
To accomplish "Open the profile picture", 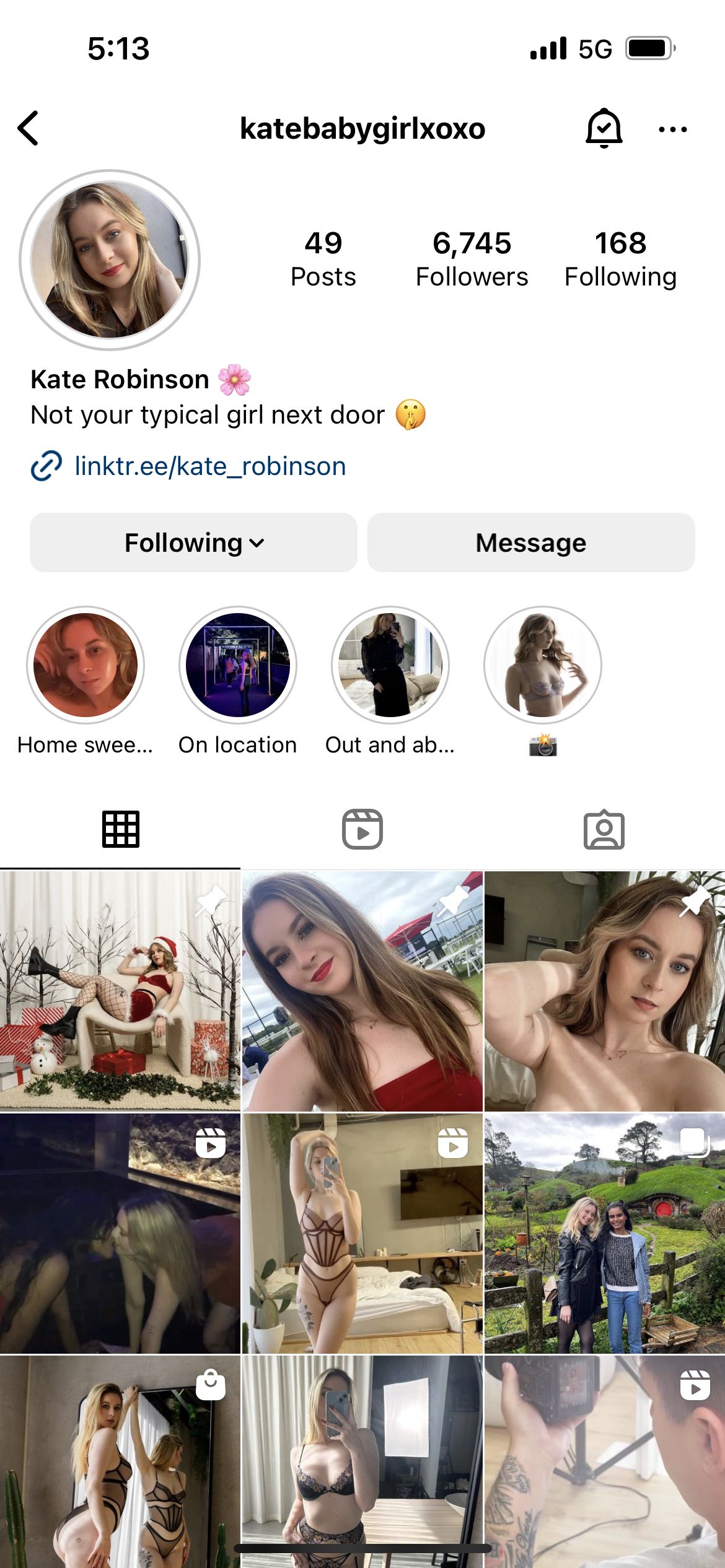I will tap(110, 259).
